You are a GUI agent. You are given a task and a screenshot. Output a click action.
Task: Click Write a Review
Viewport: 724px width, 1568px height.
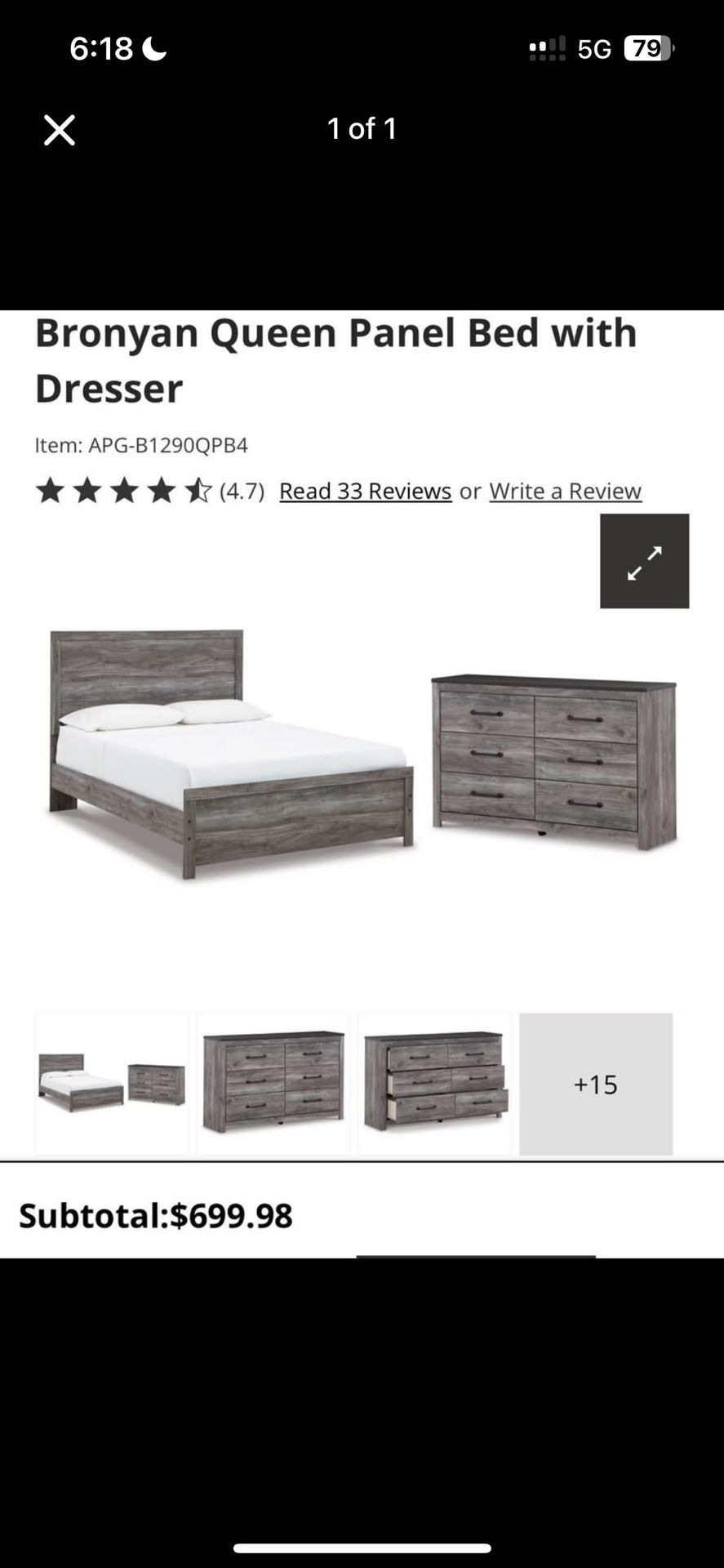565,490
